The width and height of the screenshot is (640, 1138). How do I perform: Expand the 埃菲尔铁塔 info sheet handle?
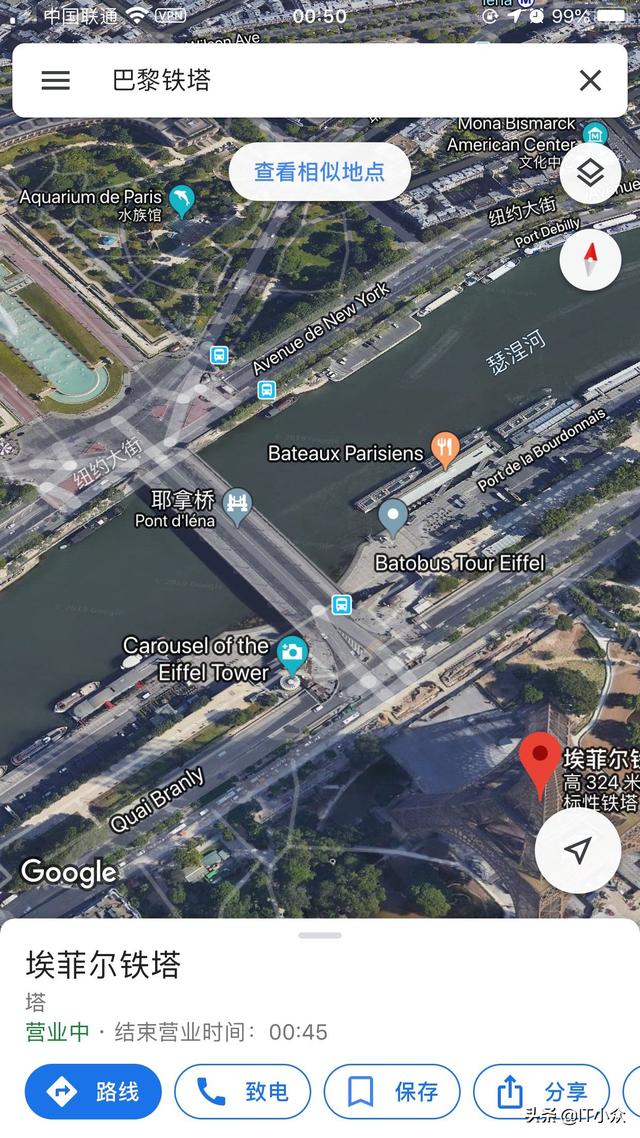tap(320, 936)
